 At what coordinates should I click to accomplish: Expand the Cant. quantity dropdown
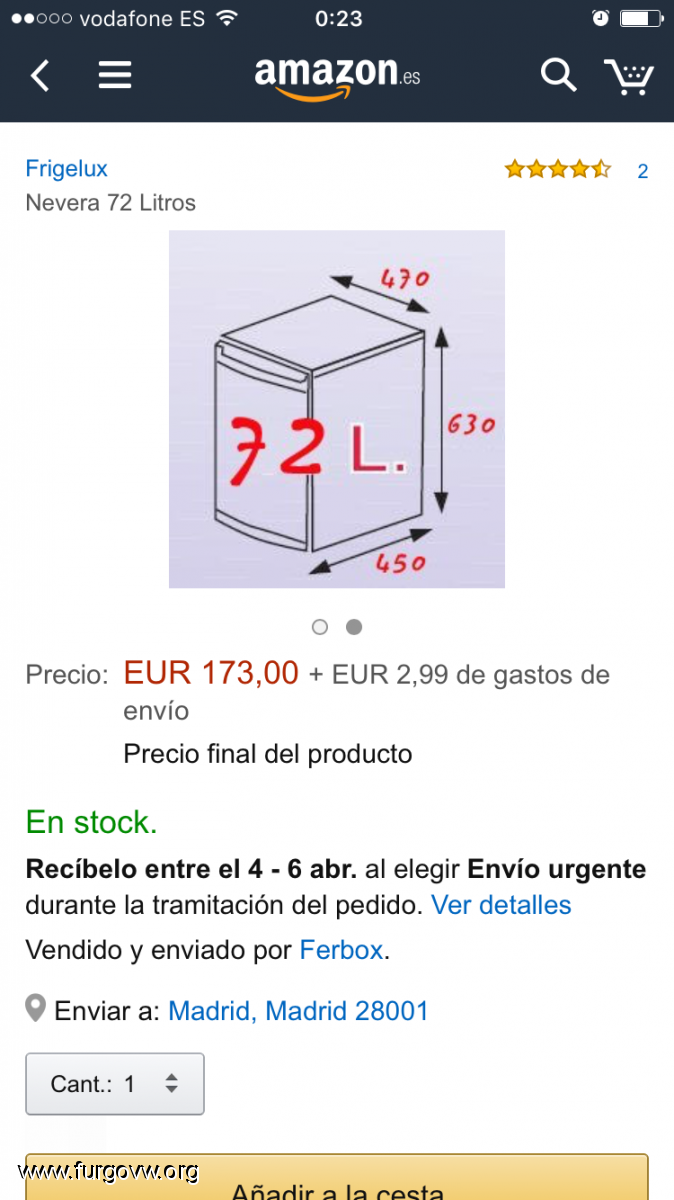[x=115, y=1083]
